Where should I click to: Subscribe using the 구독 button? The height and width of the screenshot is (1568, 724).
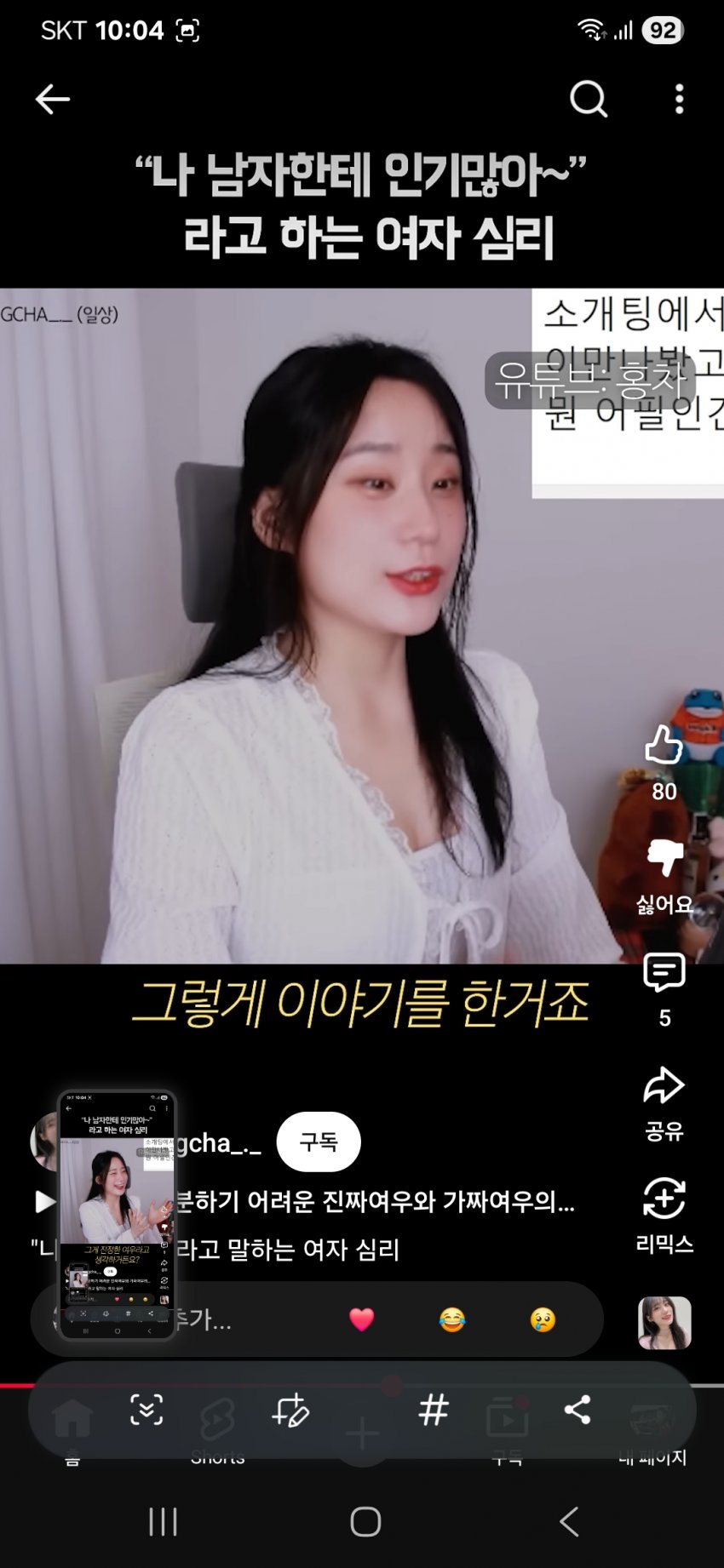[x=319, y=1142]
